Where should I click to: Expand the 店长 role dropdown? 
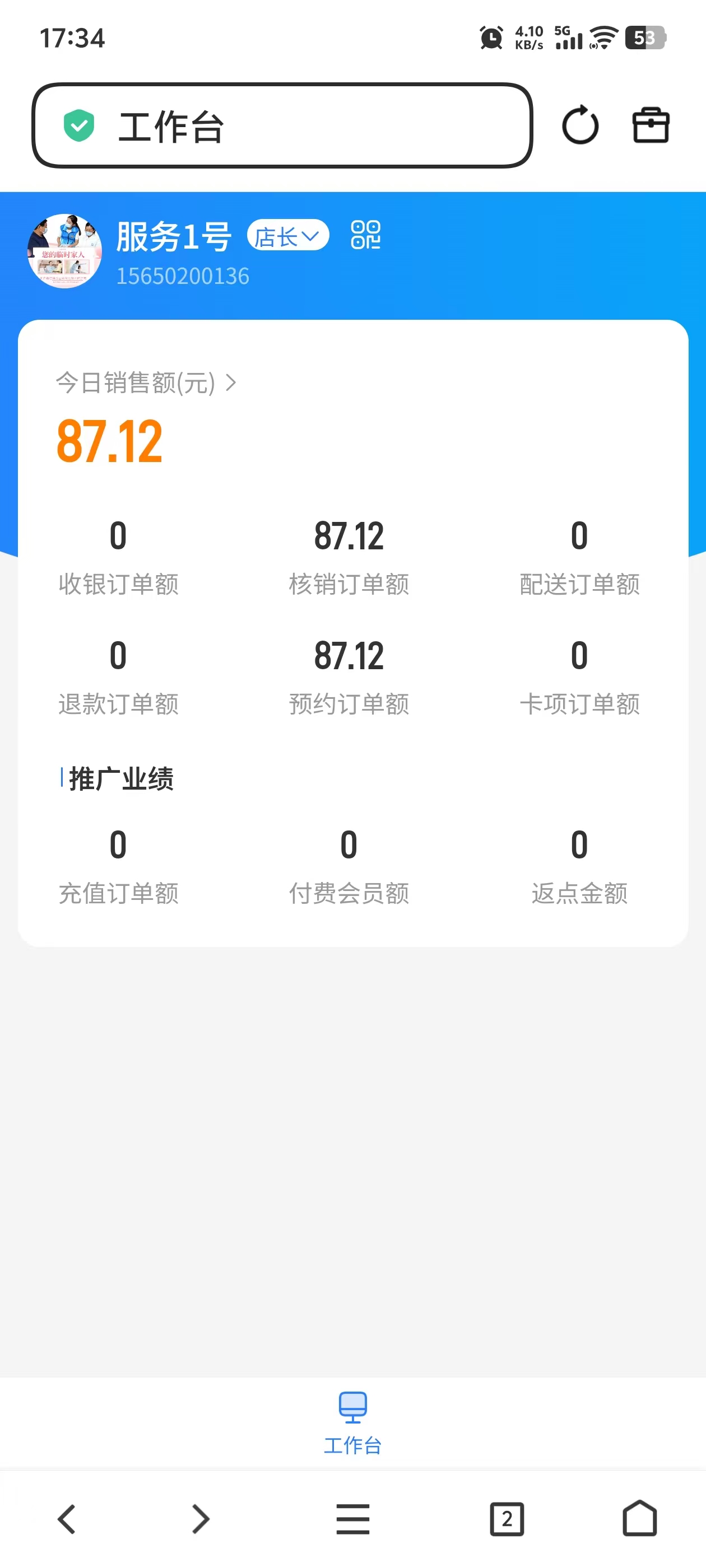point(287,236)
